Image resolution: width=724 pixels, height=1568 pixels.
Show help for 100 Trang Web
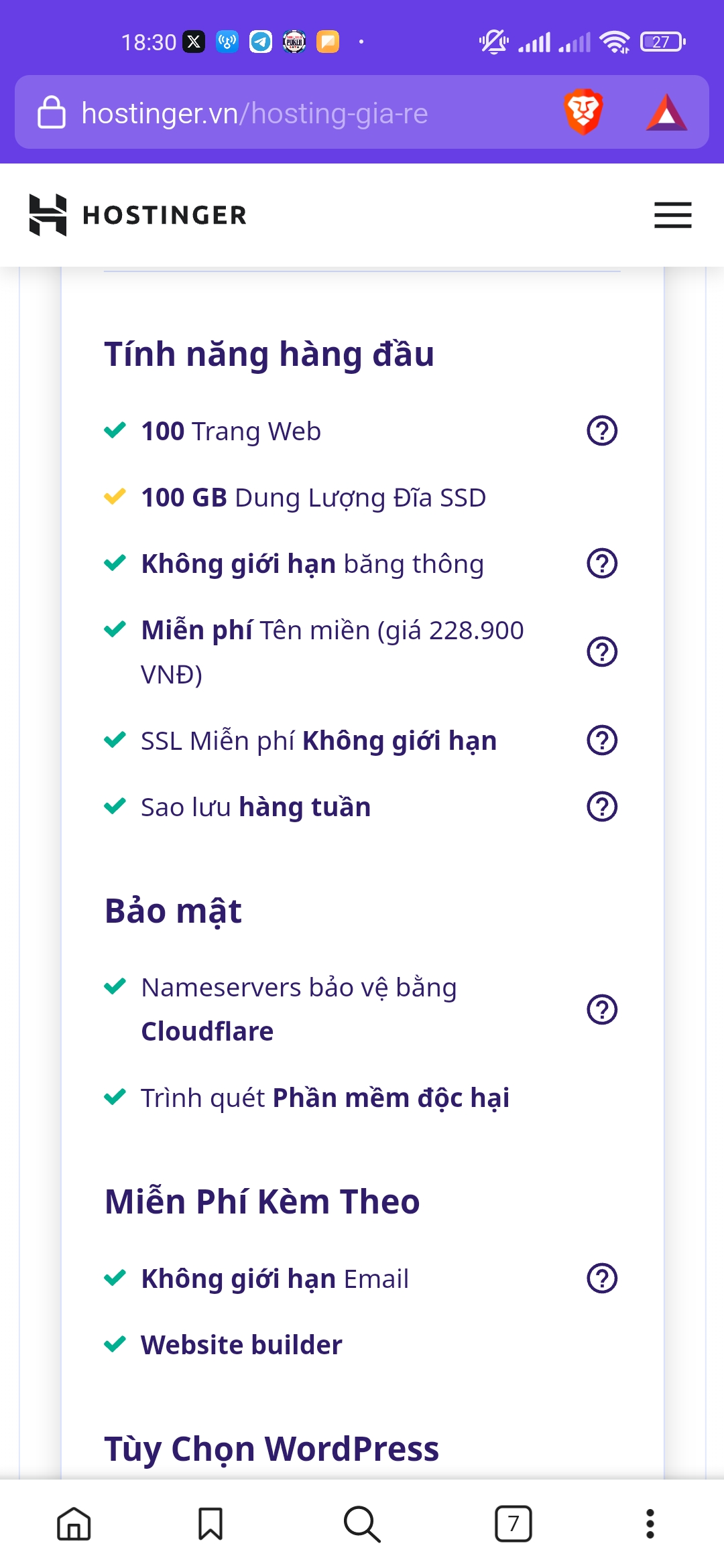click(x=602, y=431)
